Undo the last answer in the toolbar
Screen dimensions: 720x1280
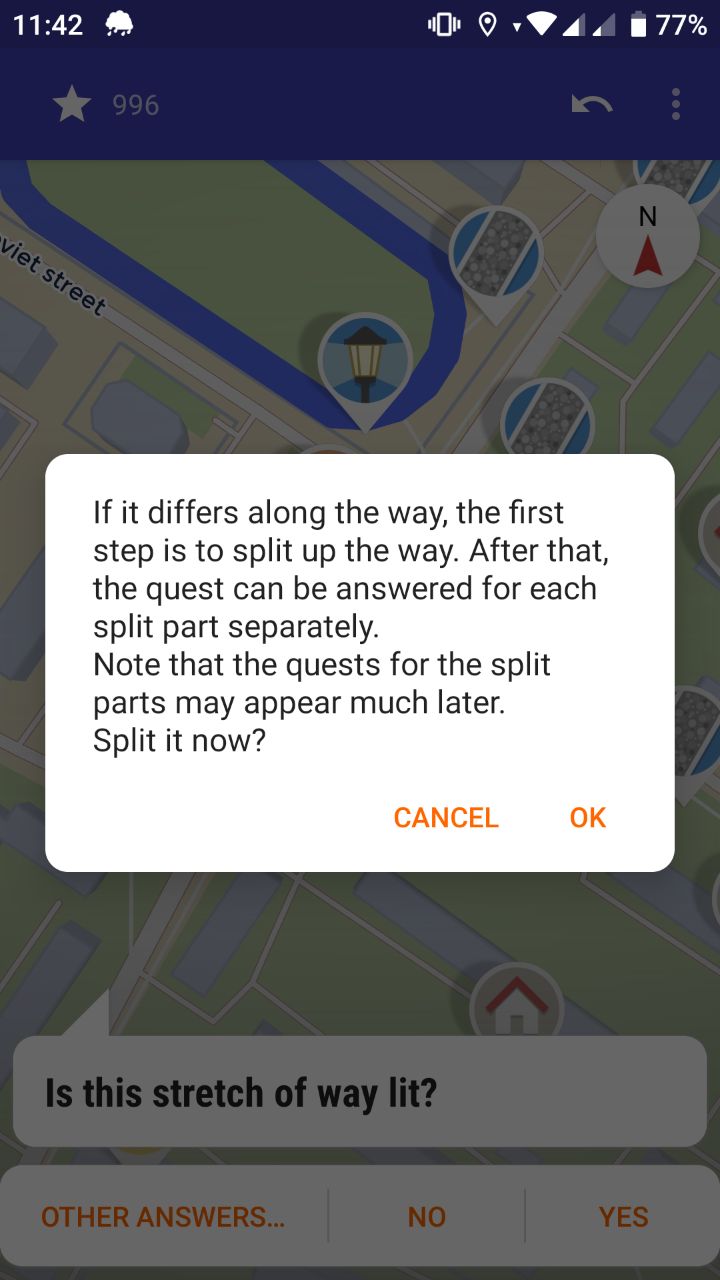coord(592,104)
